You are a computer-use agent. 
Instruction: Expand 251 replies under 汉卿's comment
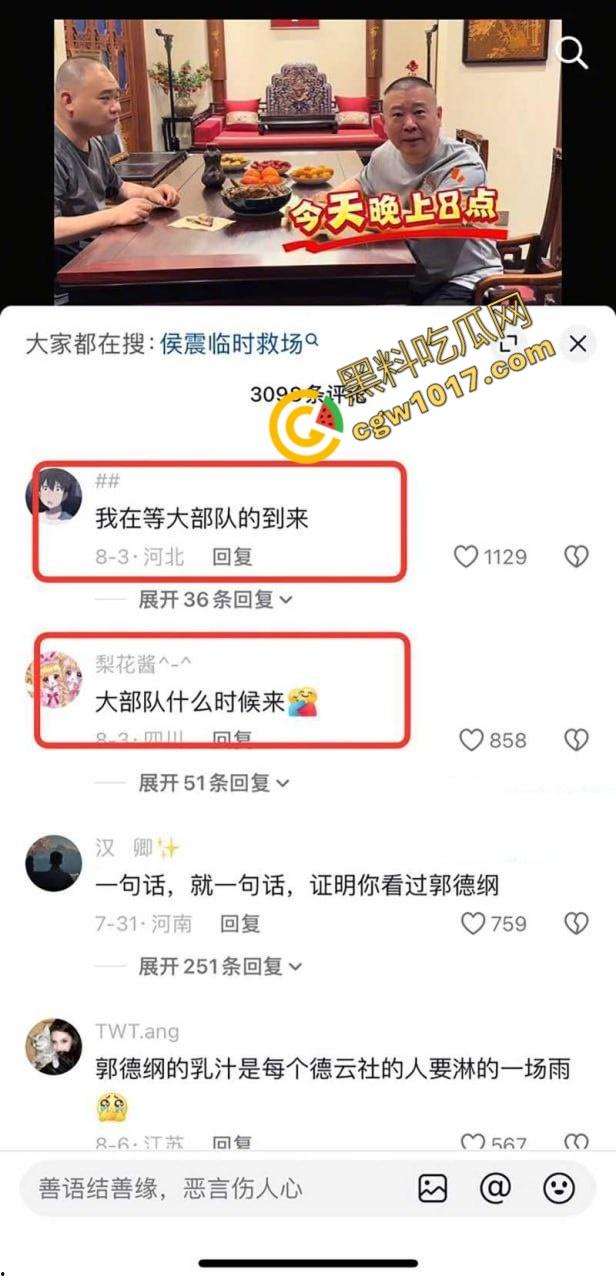click(x=219, y=966)
